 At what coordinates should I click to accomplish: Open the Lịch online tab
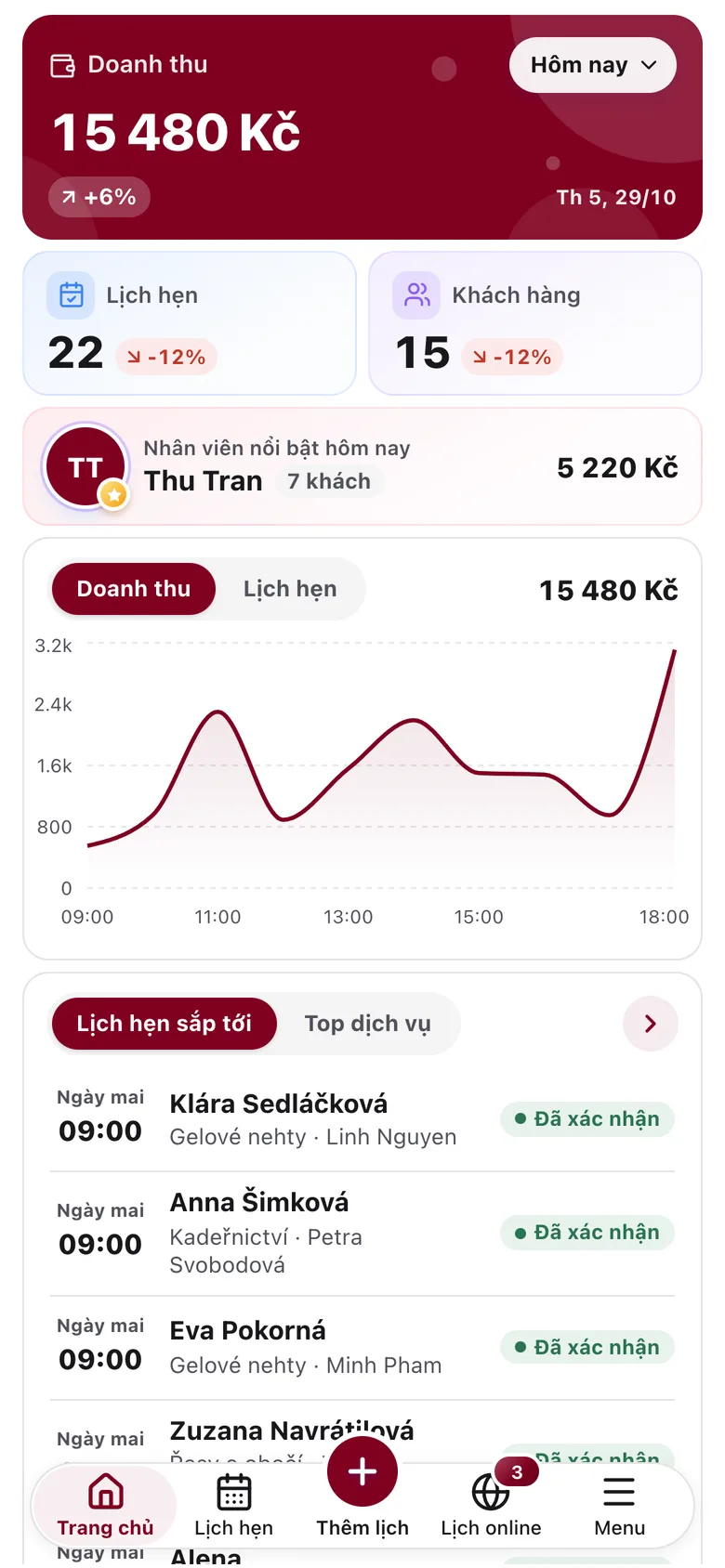[x=491, y=1506]
